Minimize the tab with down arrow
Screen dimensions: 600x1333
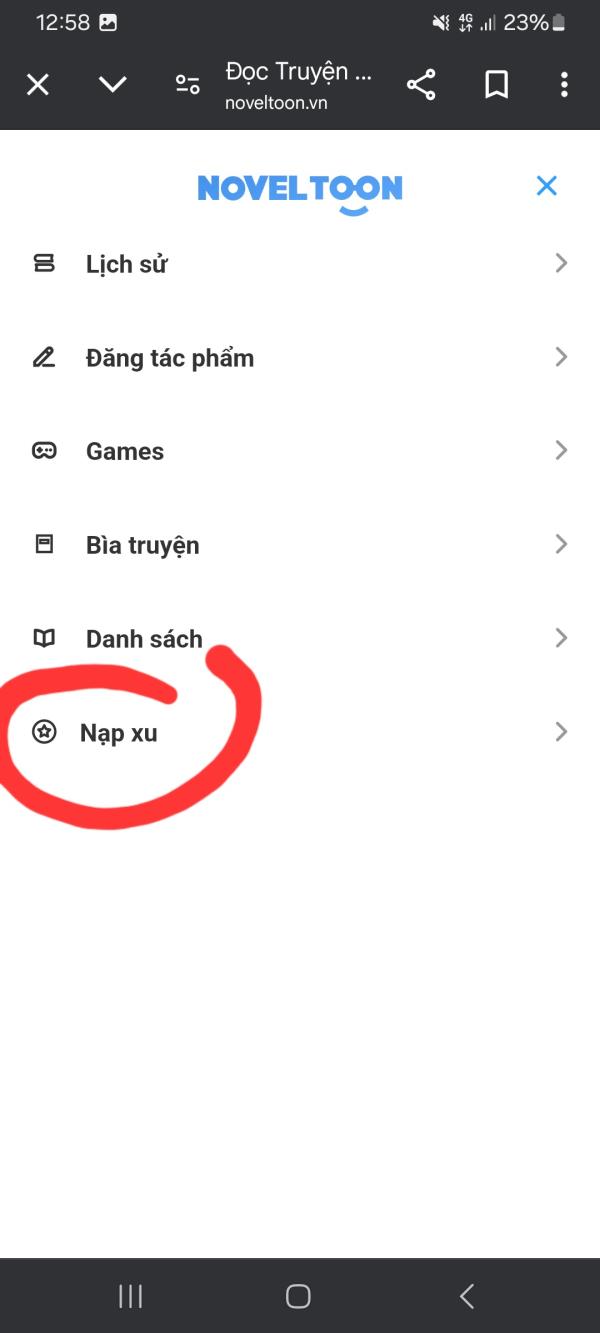click(x=113, y=85)
